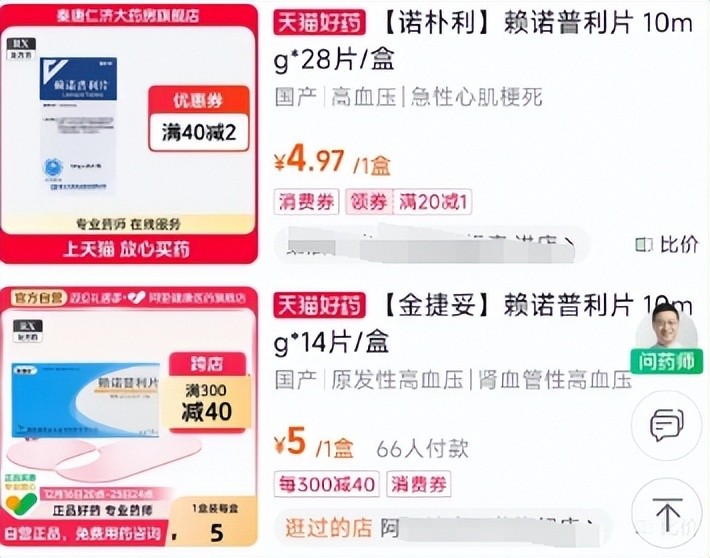Open the 金捷妥 赖诺普利片 14片 product
The width and height of the screenshot is (710, 558).
(x=470, y=323)
